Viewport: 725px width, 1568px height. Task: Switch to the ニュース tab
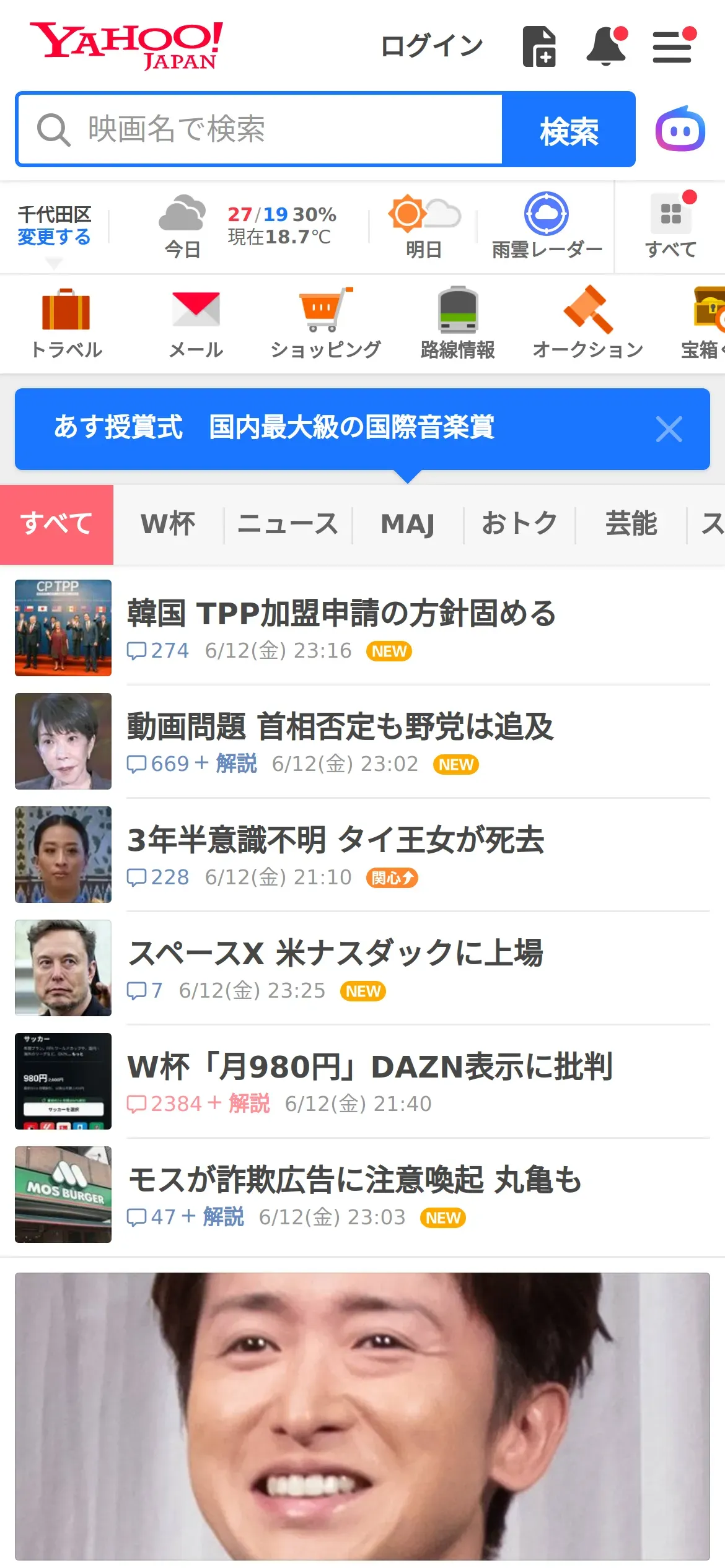[x=288, y=524]
